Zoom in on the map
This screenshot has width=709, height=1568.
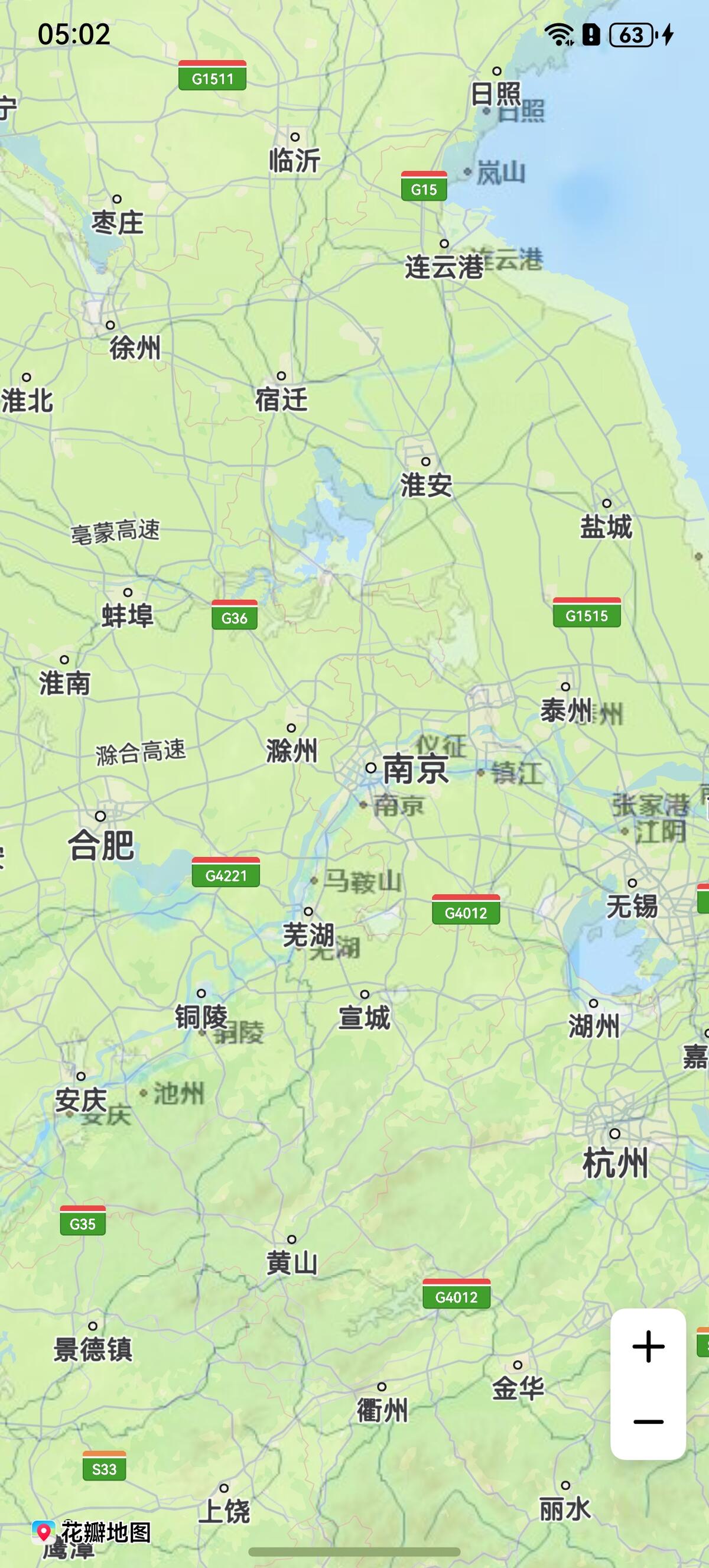click(x=648, y=1346)
